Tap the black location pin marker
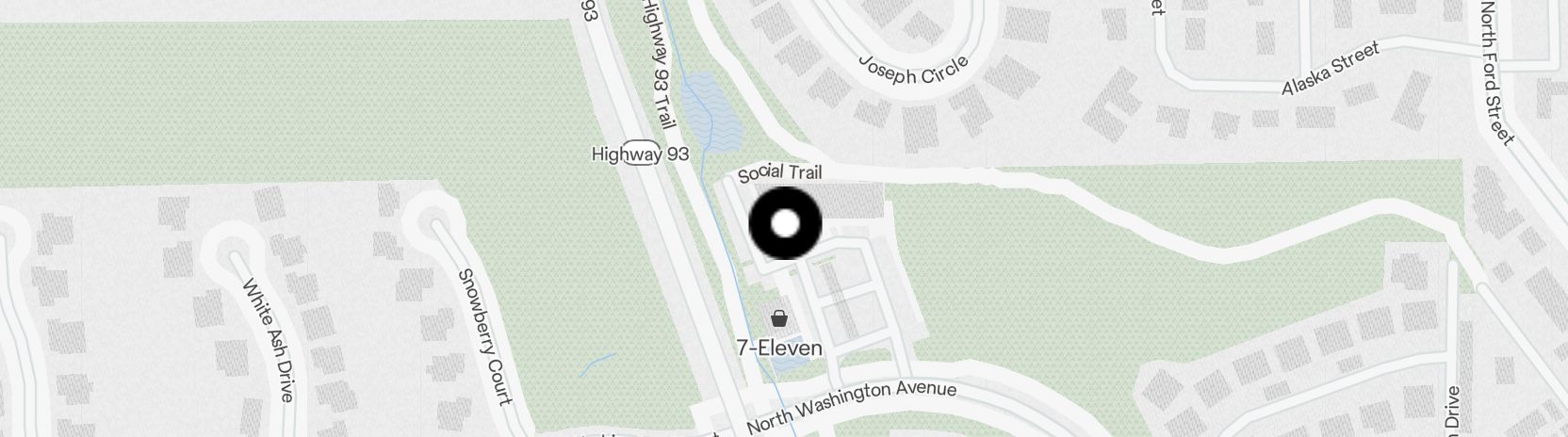 click(785, 223)
